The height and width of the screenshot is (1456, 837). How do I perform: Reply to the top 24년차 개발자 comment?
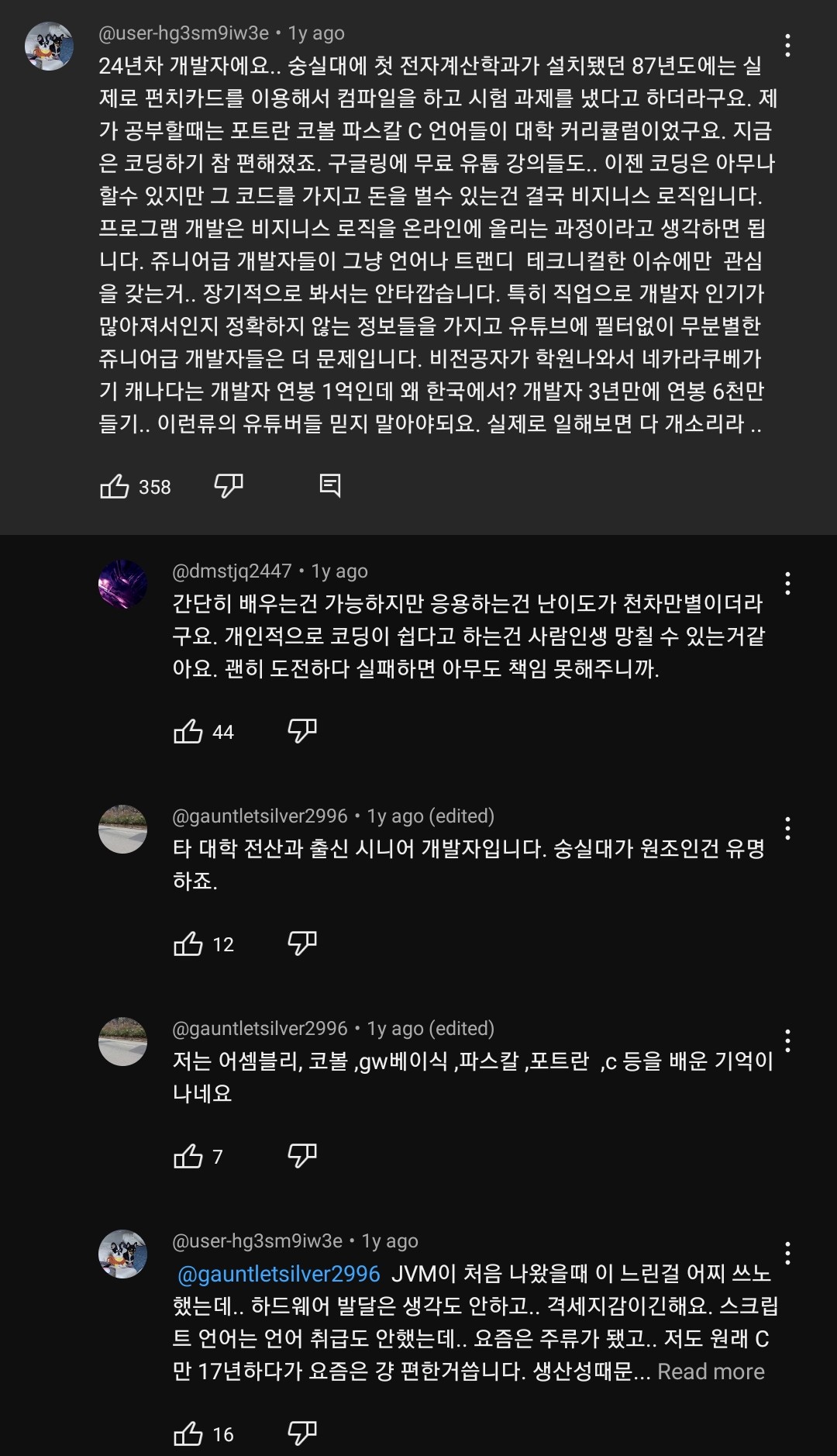point(330,486)
